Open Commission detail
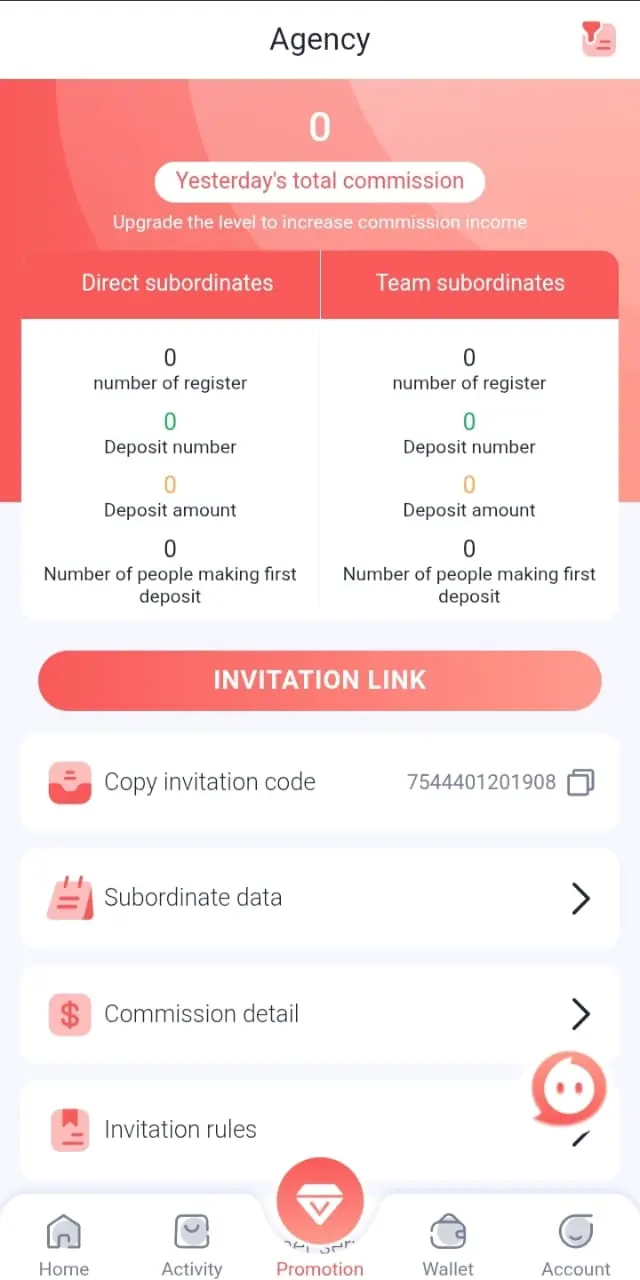The image size is (640, 1280). (320, 1014)
